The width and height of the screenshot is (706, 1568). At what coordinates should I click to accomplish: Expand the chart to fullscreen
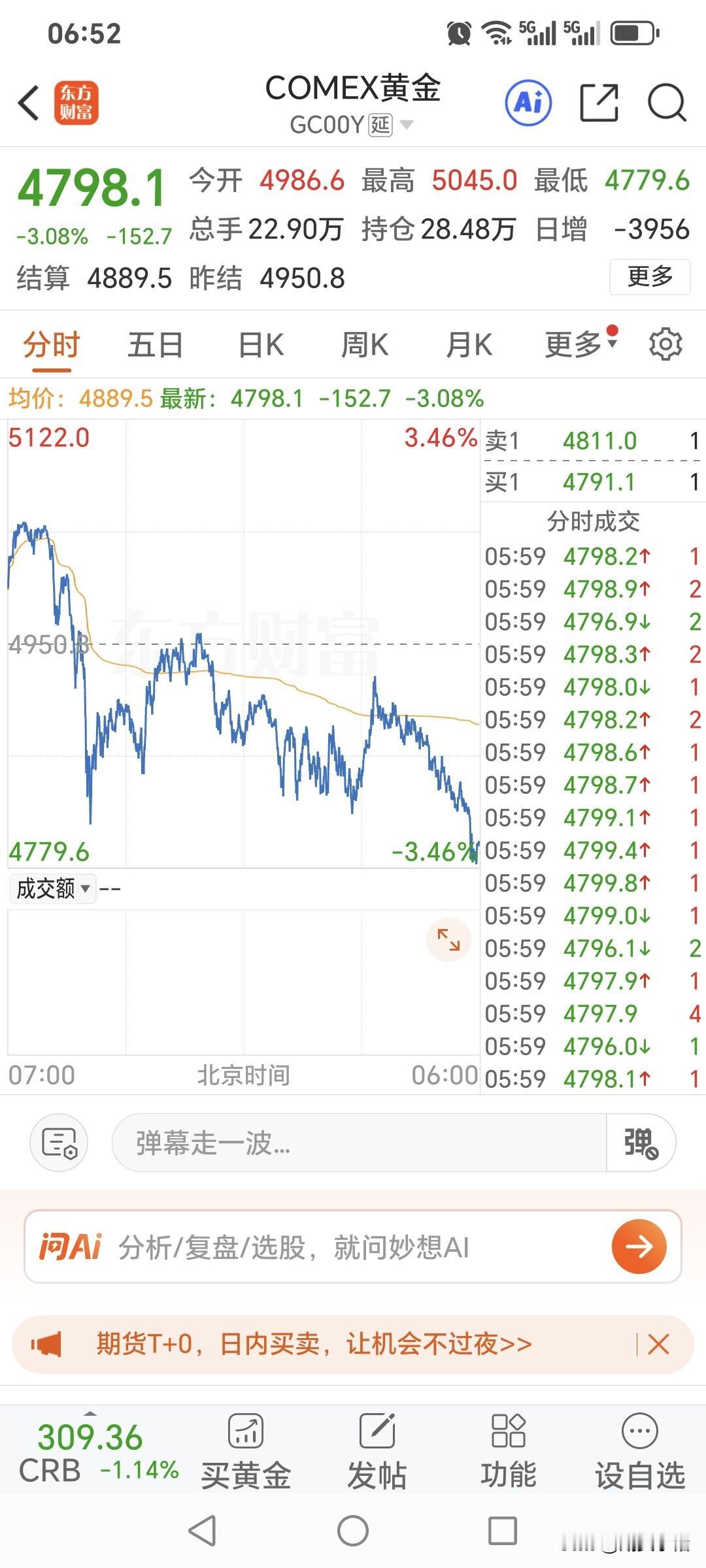pos(448,939)
